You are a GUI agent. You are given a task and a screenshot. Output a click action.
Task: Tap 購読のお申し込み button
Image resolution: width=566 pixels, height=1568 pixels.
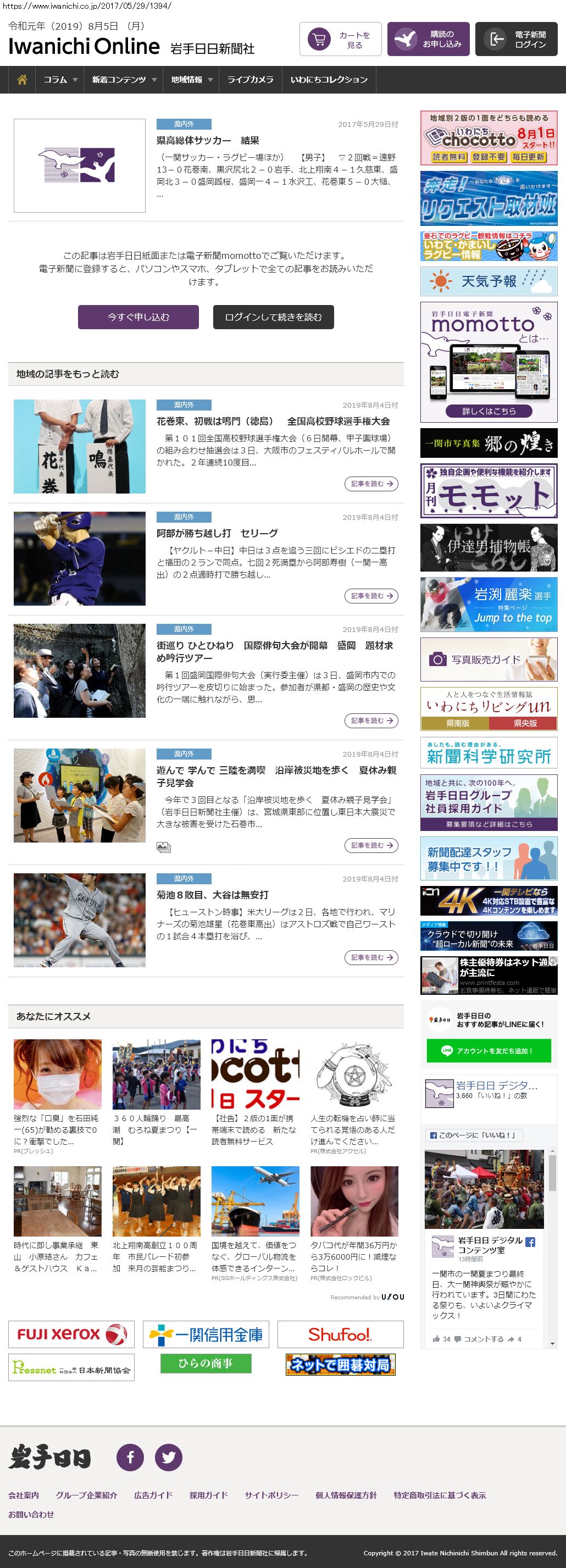pos(428,40)
